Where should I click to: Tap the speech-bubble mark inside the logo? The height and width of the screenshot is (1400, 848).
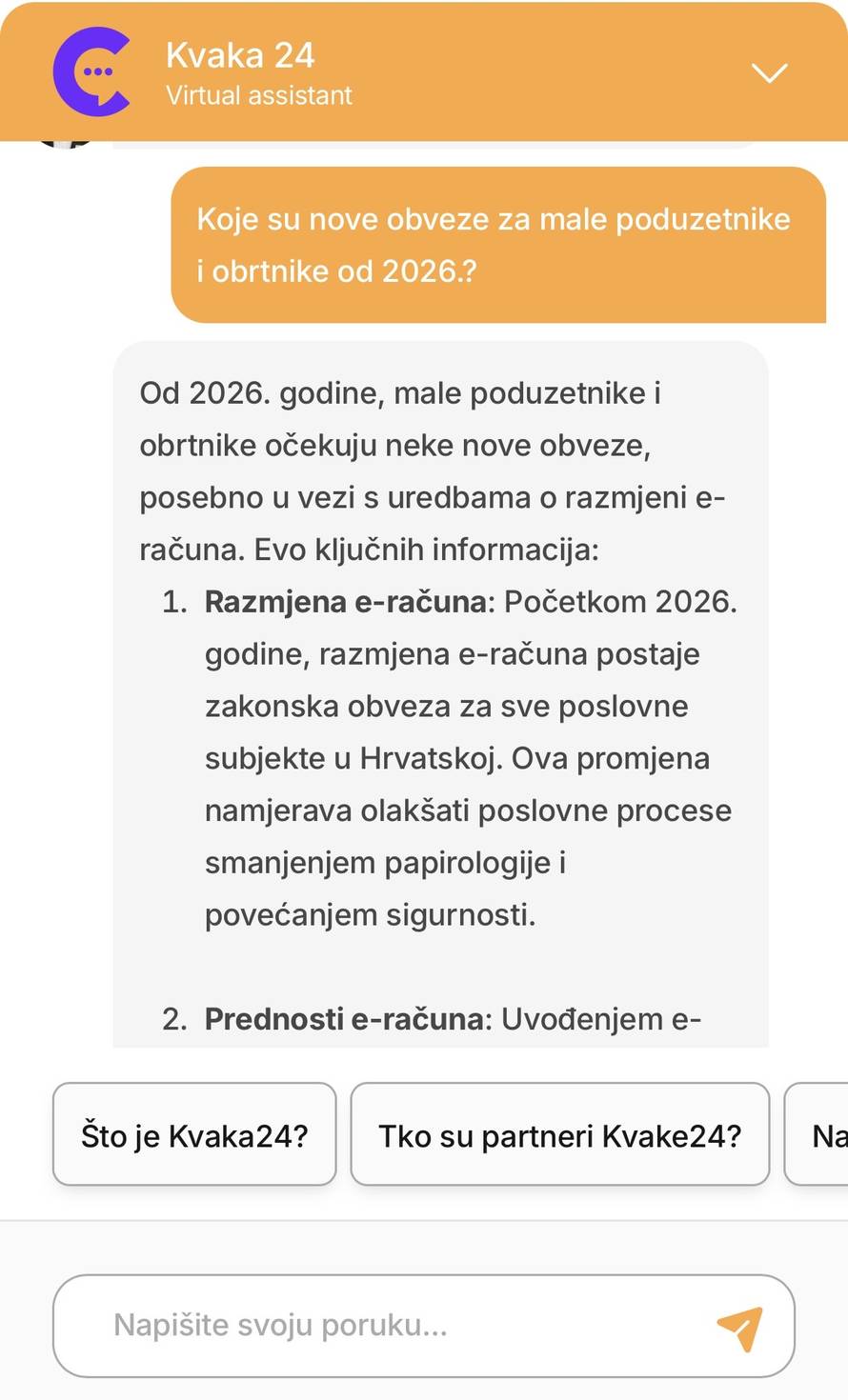(93, 70)
